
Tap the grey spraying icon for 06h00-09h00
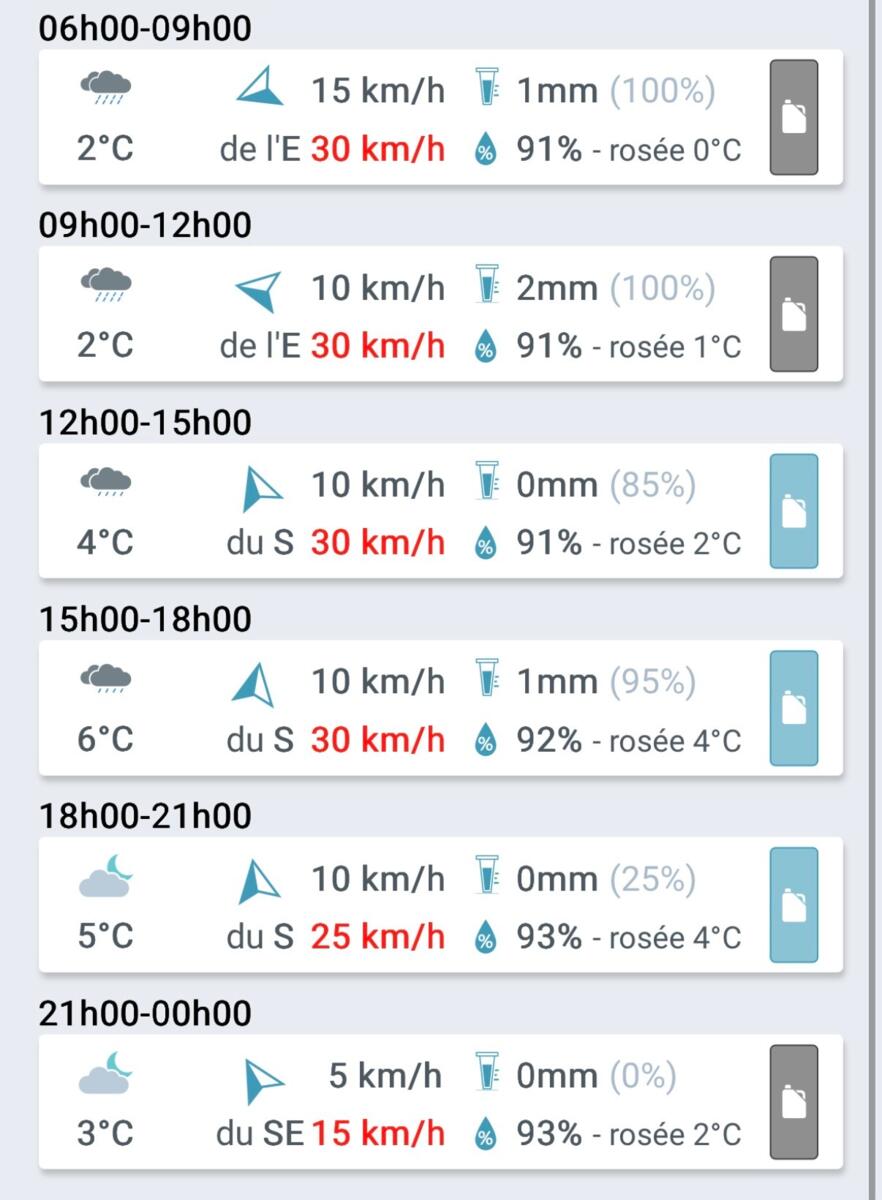click(793, 118)
